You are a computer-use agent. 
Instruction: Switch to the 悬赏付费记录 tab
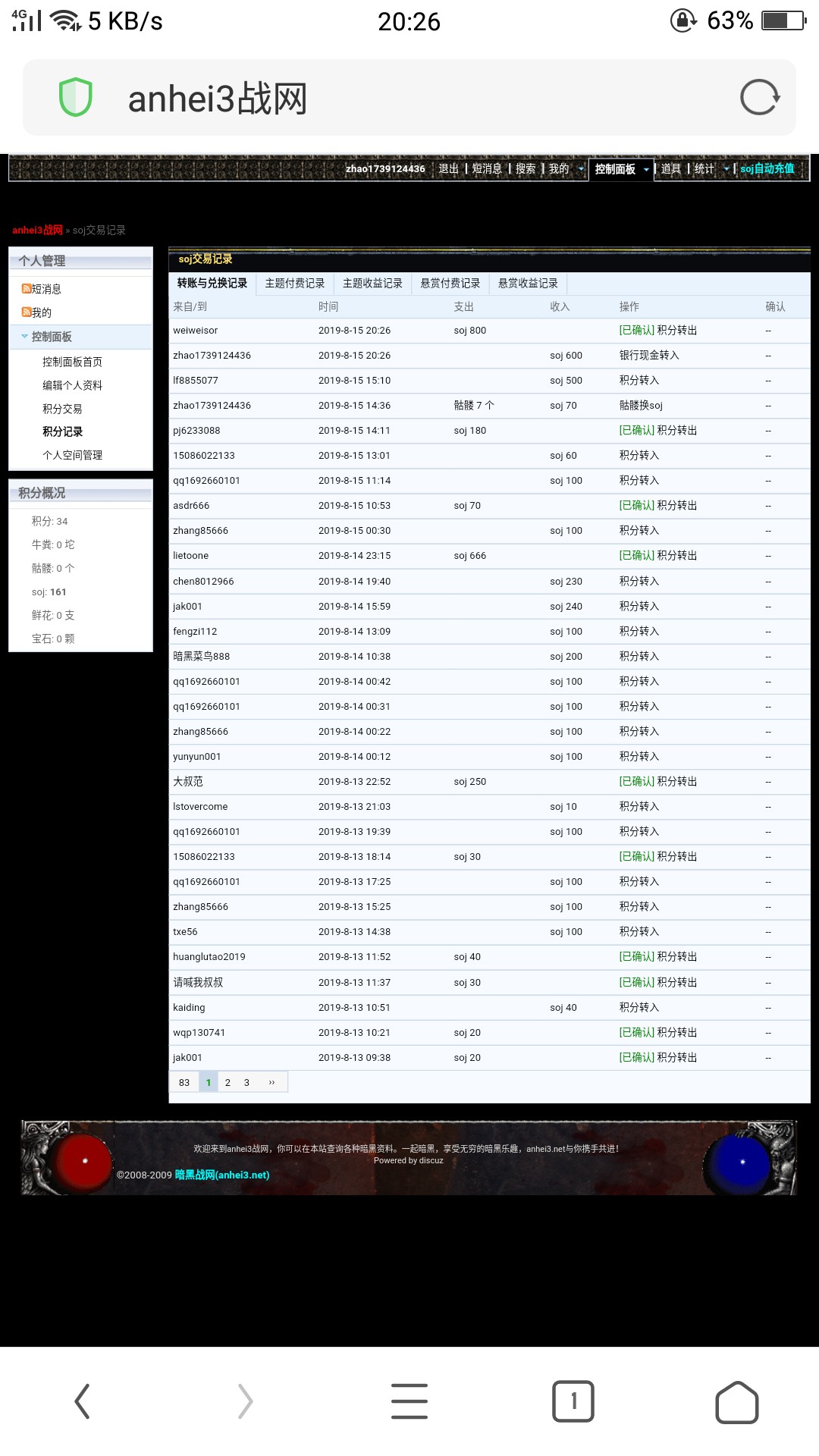(450, 283)
